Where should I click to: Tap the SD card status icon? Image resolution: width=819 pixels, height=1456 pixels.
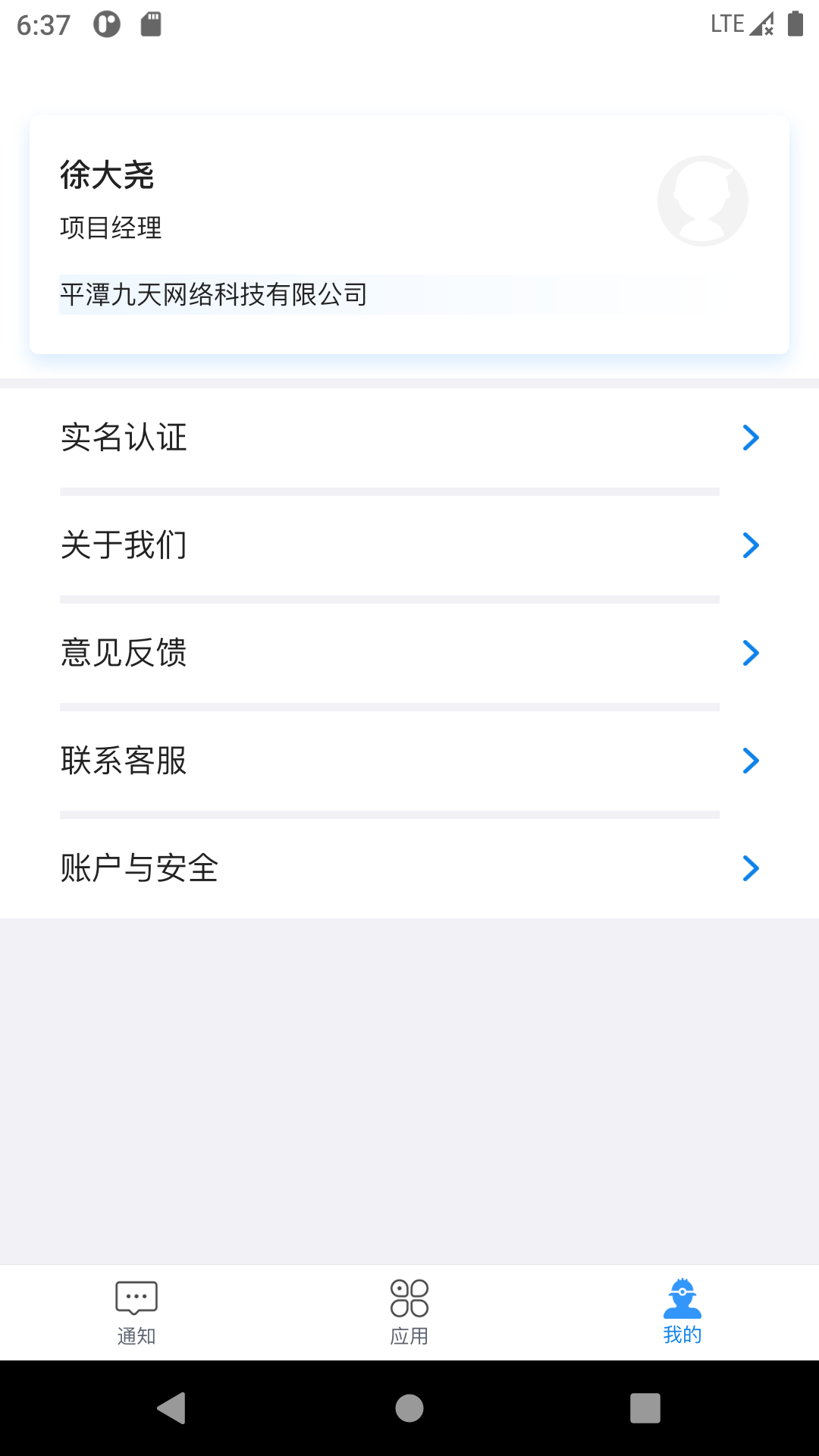[151, 23]
